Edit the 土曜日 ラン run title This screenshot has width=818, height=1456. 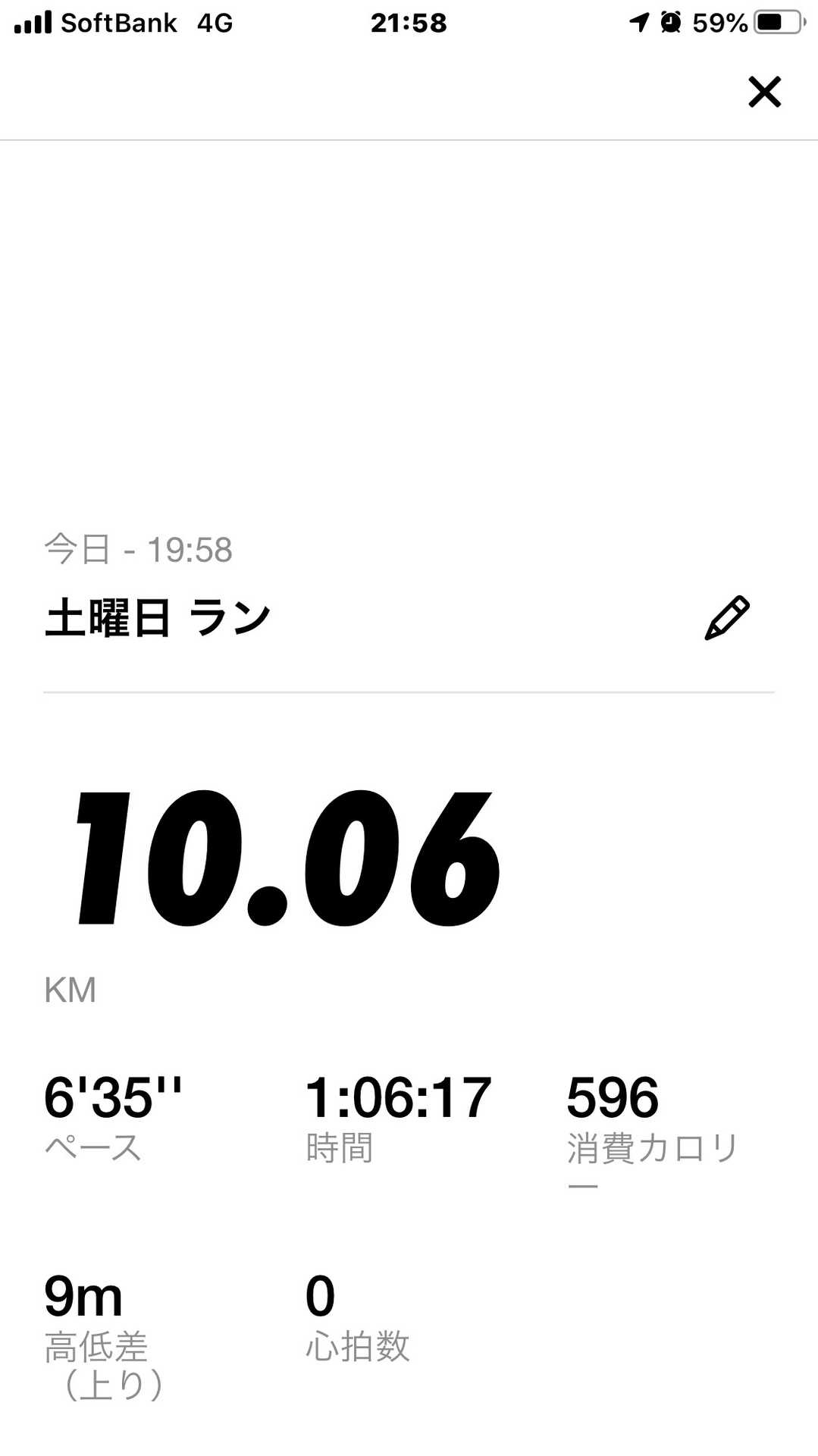727,618
